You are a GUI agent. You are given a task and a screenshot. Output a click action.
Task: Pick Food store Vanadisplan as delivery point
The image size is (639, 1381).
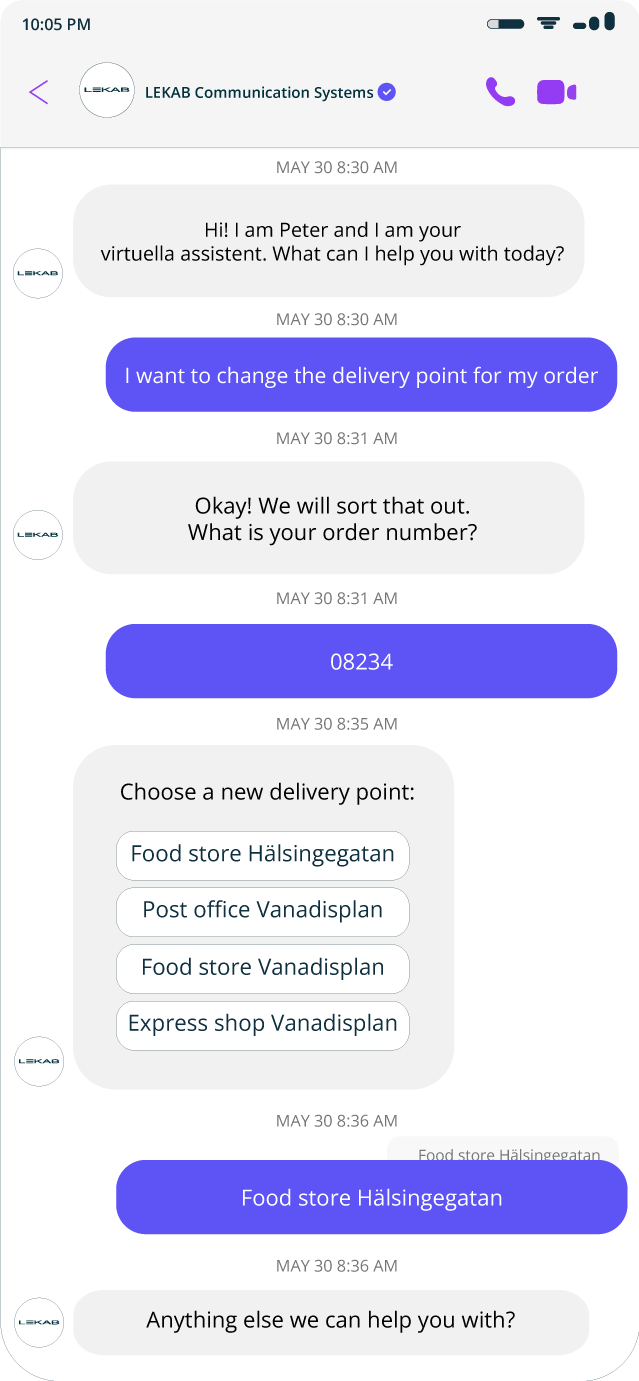click(262, 968)
